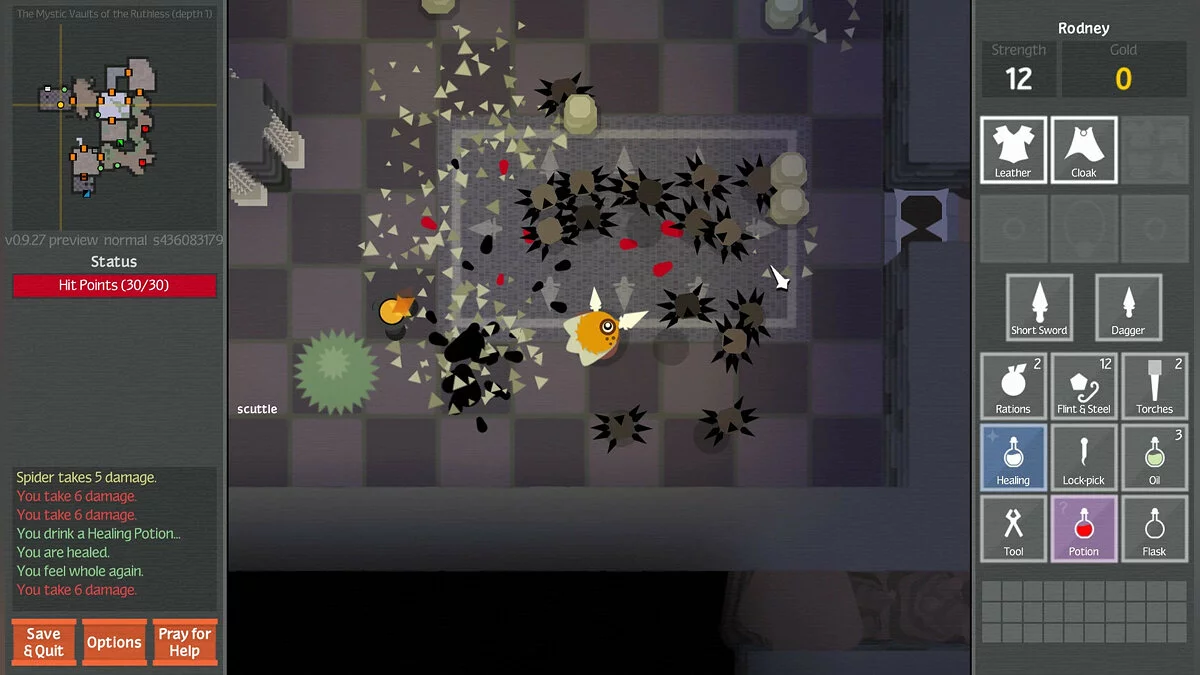Select the Flask item
1200x675 pixels.
(x=1154, y=528)
